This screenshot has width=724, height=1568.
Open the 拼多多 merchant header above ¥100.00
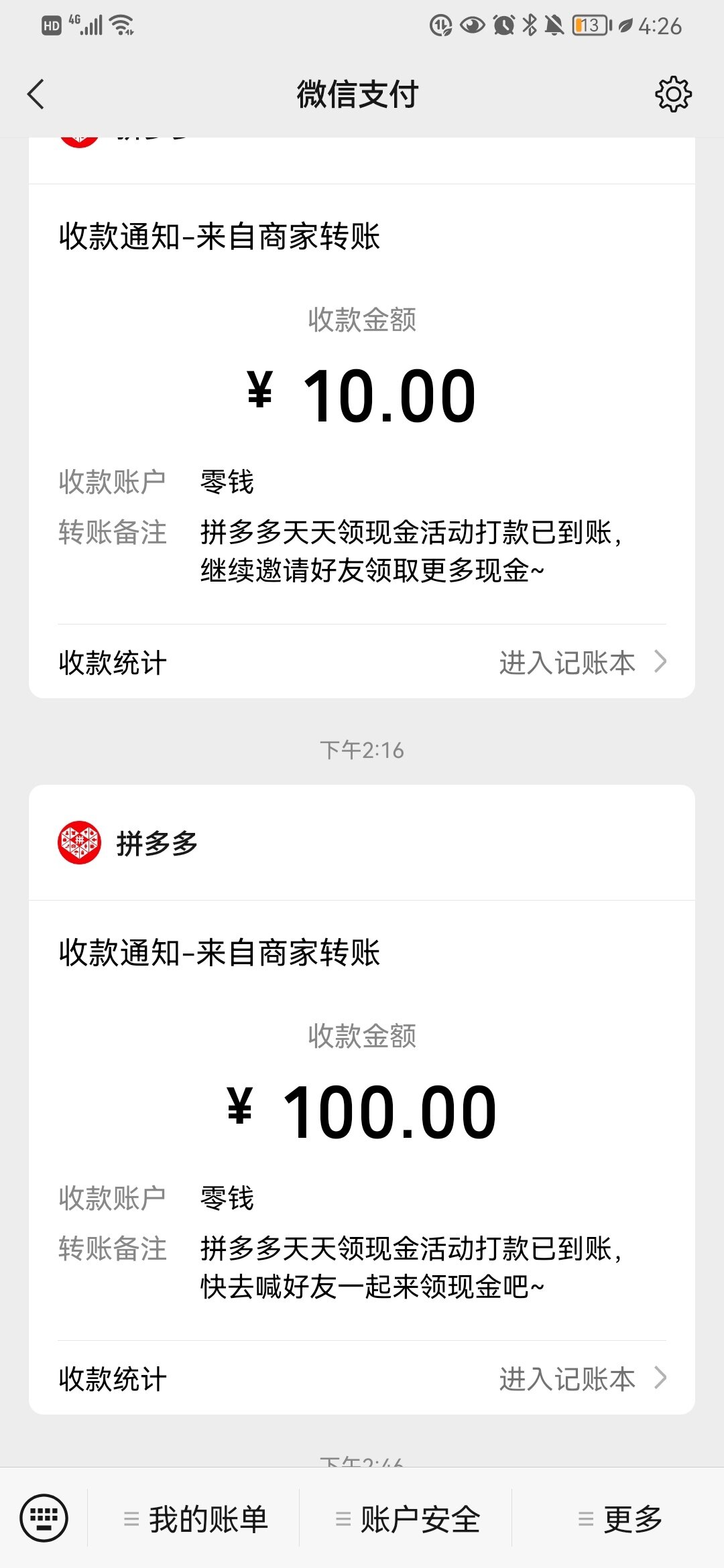(x=362, y=843)
